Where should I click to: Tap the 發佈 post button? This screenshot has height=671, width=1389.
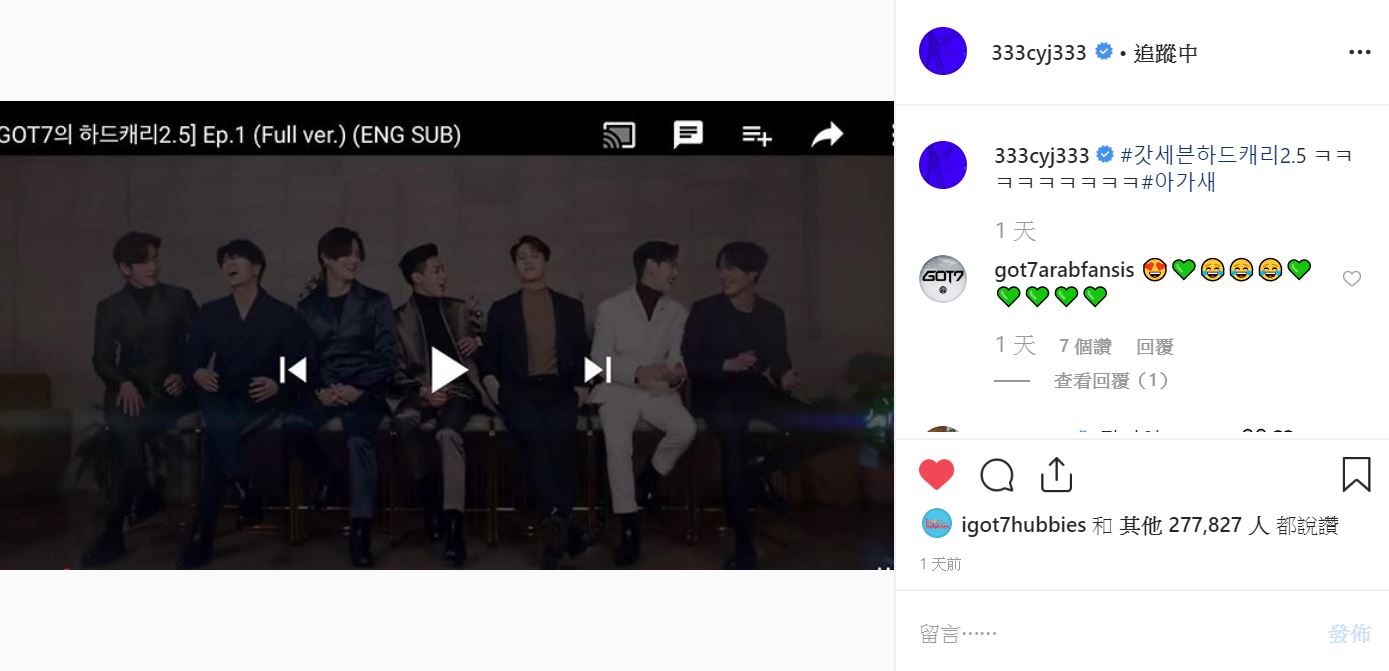pyautogui.click(x=1348, y=633)
